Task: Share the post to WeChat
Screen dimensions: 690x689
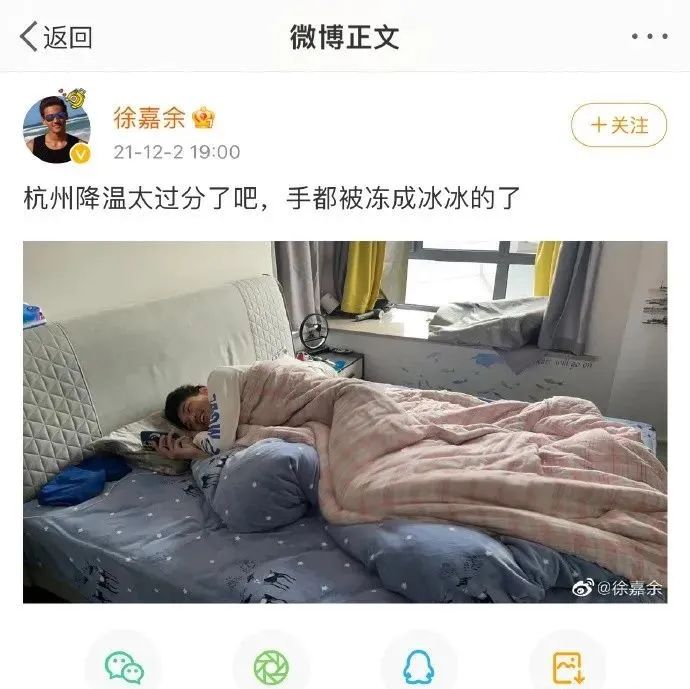Action: (123, 664)
